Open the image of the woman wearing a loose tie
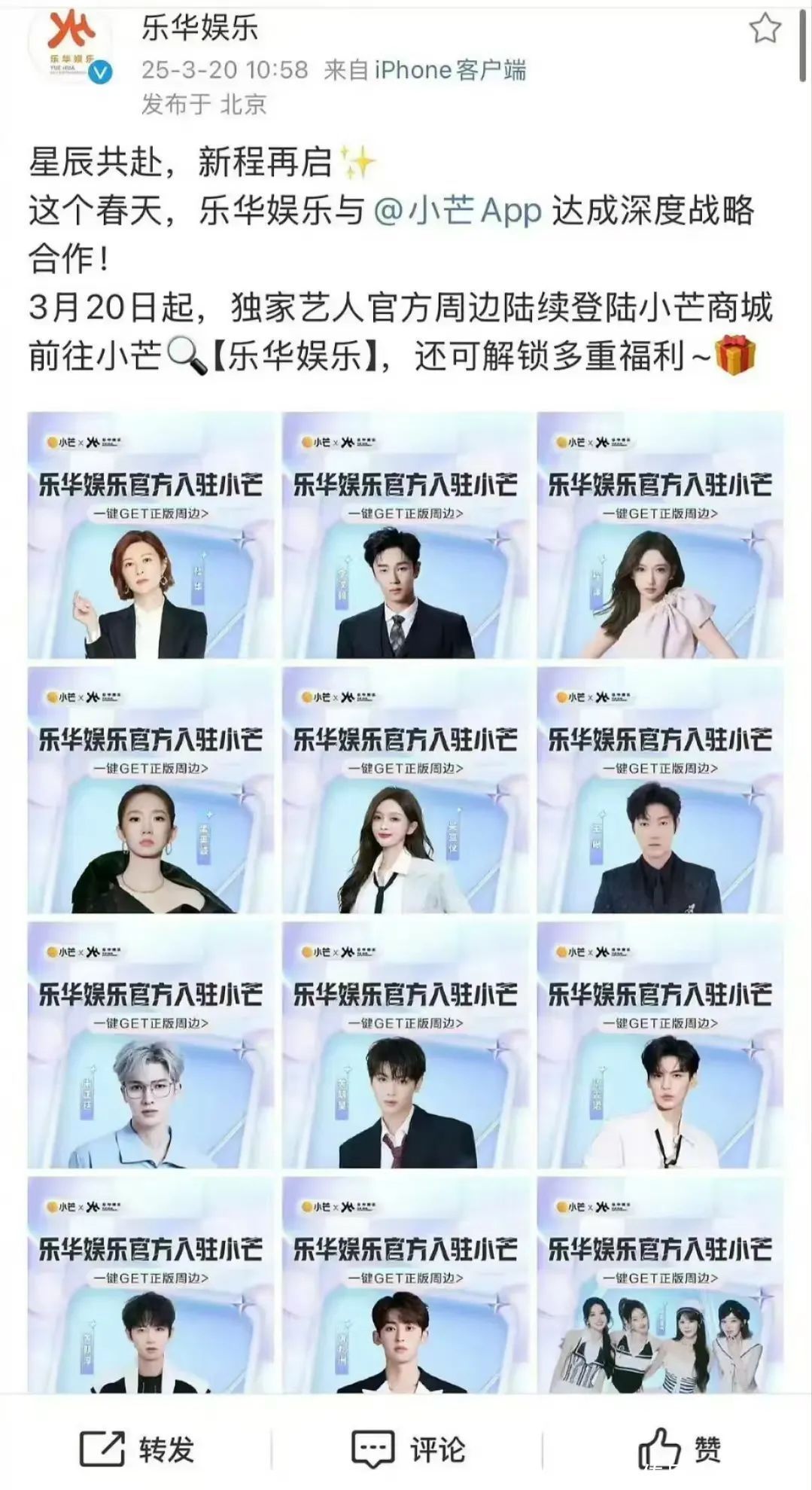Screen dimensions: 812x1490 (x=406, y=790)
